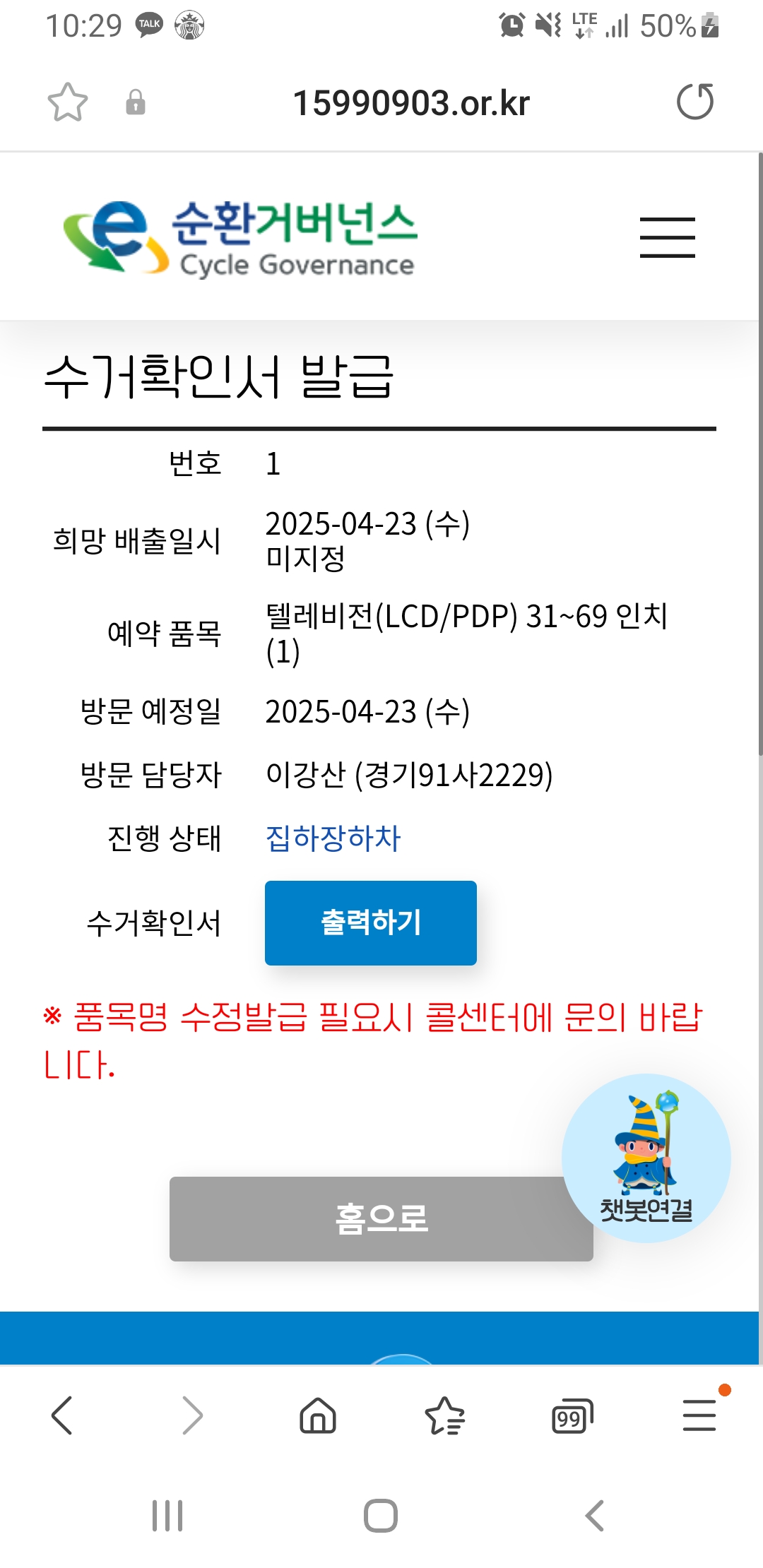The height and width of the screenshot is (1568, 763).
Task: Go forward in browser history
Action: 191,1415
